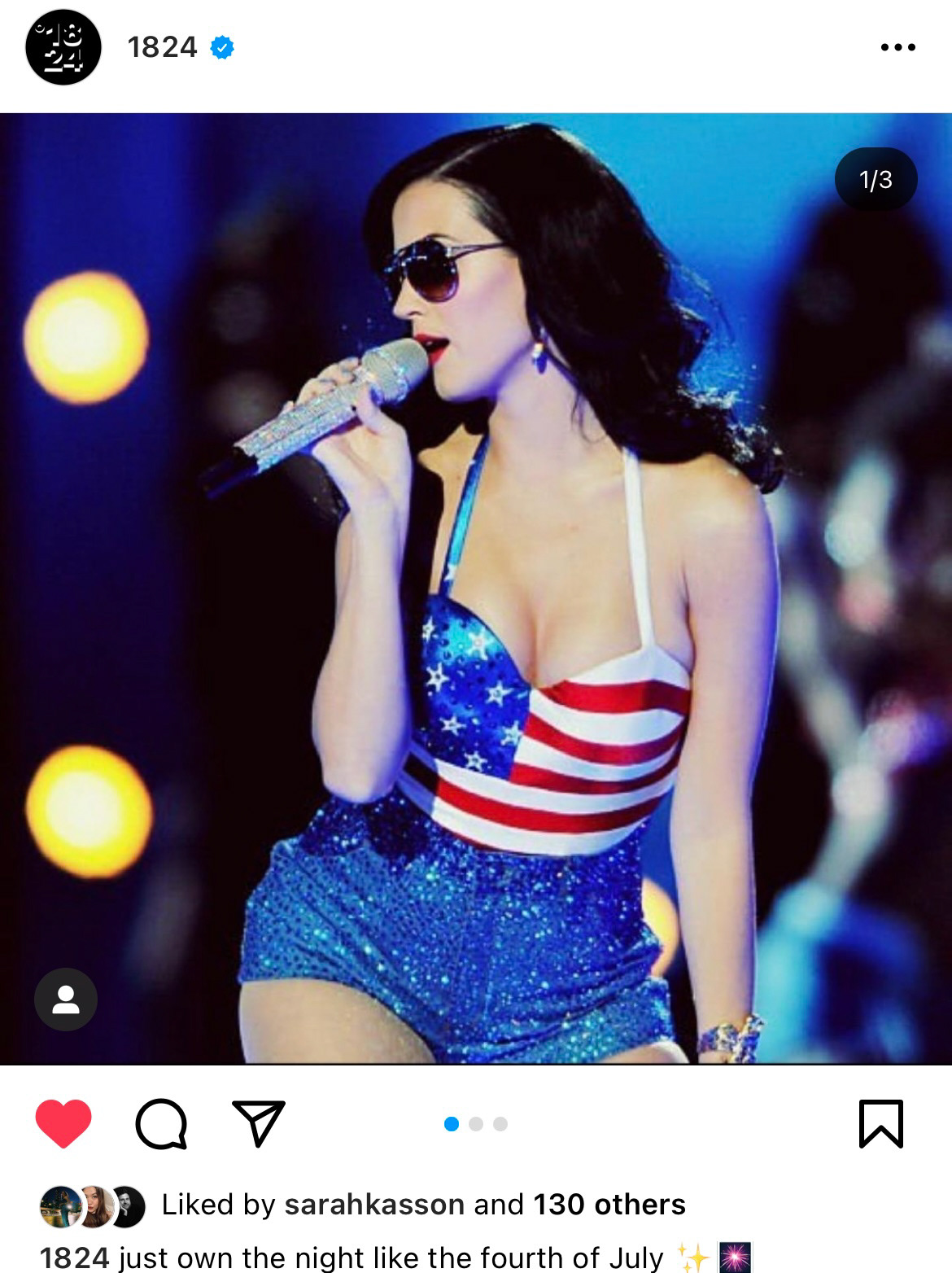Open 1824 username in the caption

(74, 1258)
